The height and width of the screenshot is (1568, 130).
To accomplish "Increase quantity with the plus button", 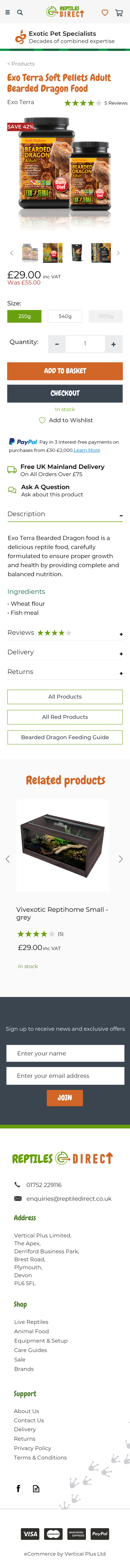I will (113, 344).
